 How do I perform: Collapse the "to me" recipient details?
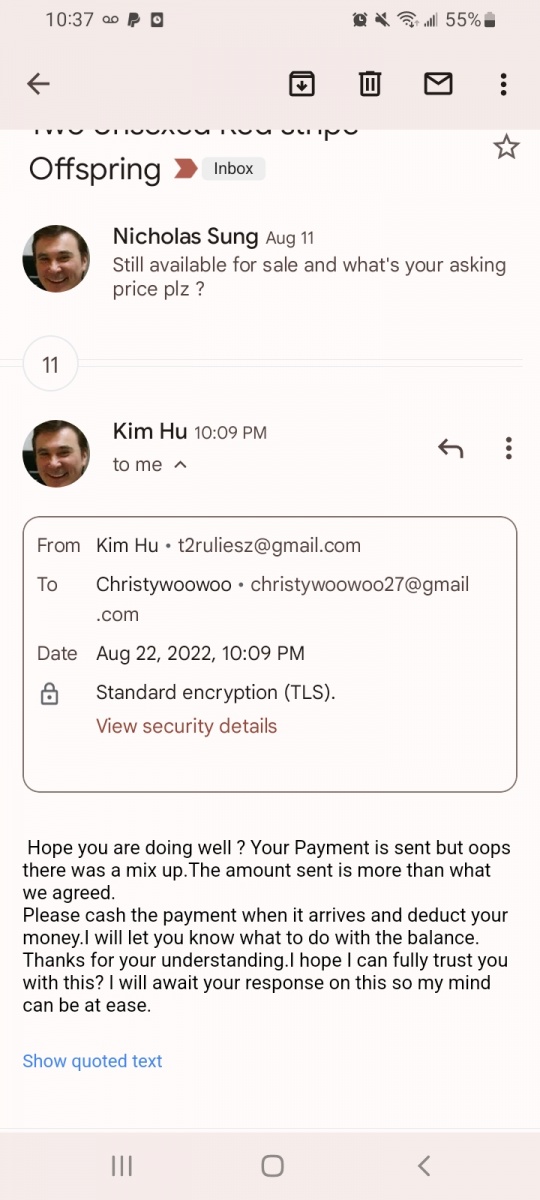(x=150, y=465)
